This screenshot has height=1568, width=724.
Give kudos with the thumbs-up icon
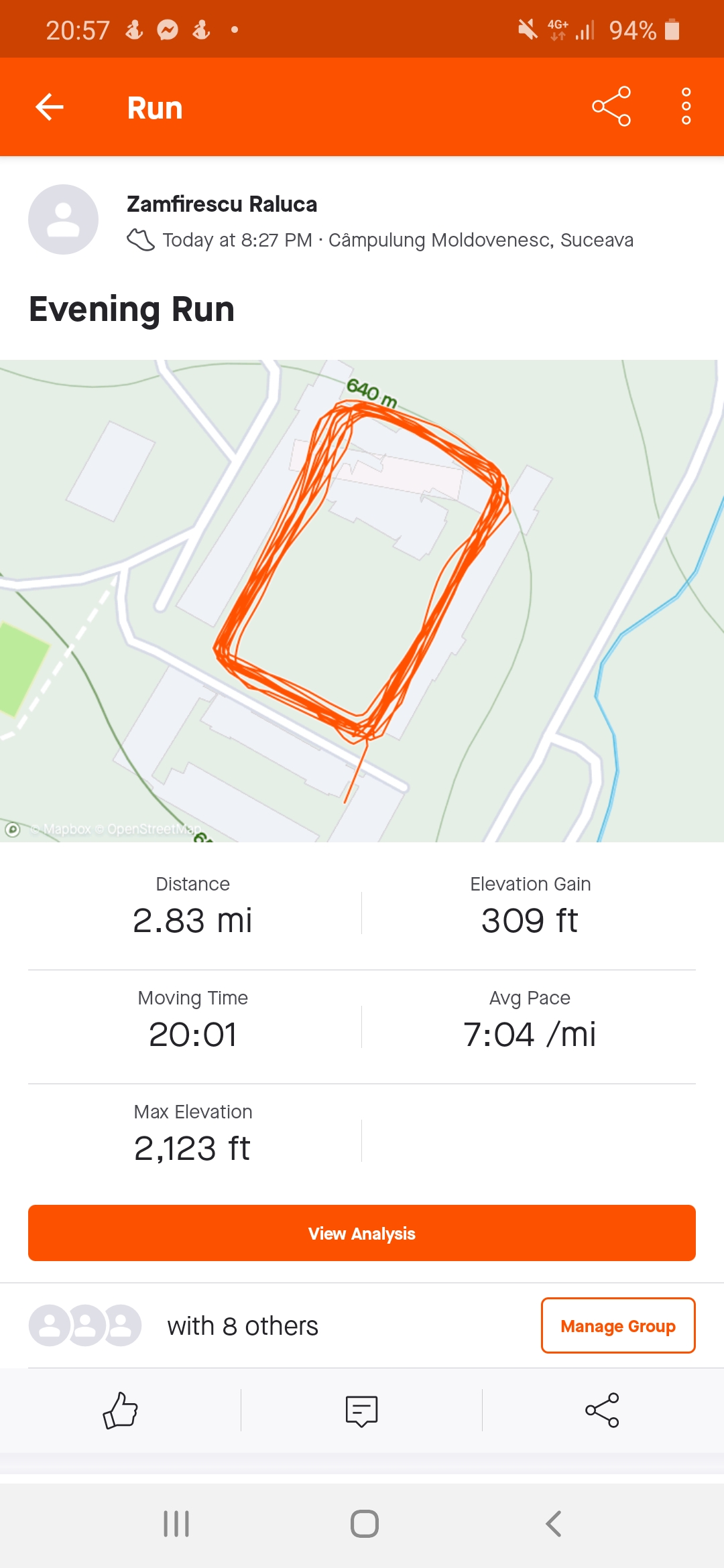(x=121, y=1411)
